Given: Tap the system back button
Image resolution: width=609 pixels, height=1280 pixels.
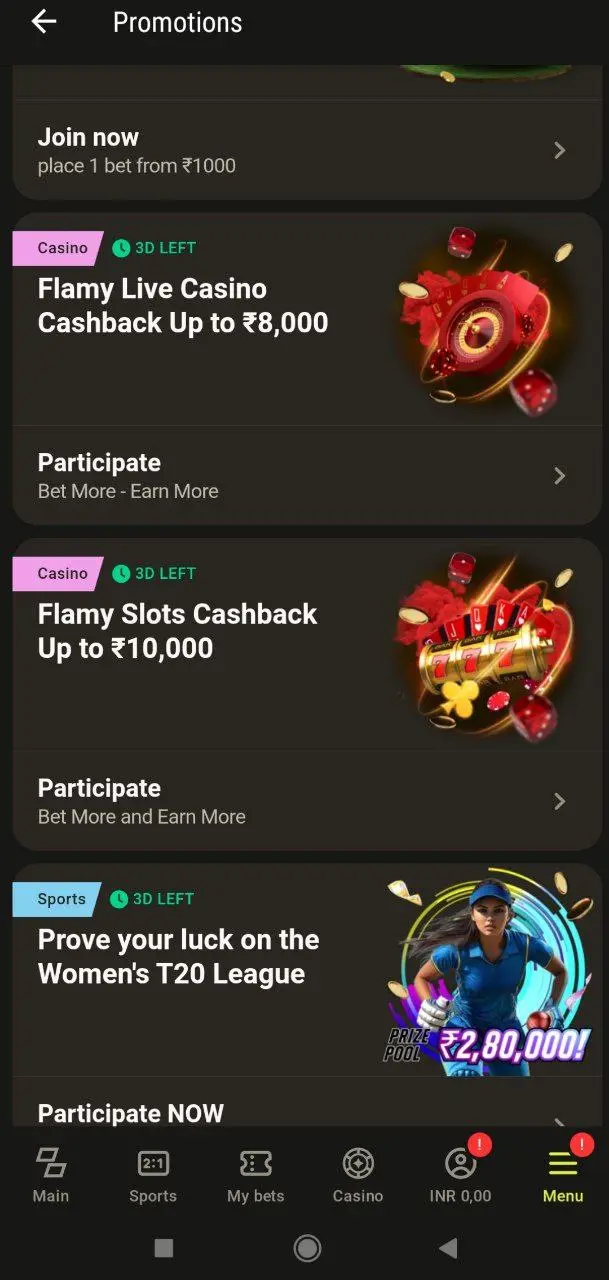Looking at the screenshot, I should point(449,1248).
